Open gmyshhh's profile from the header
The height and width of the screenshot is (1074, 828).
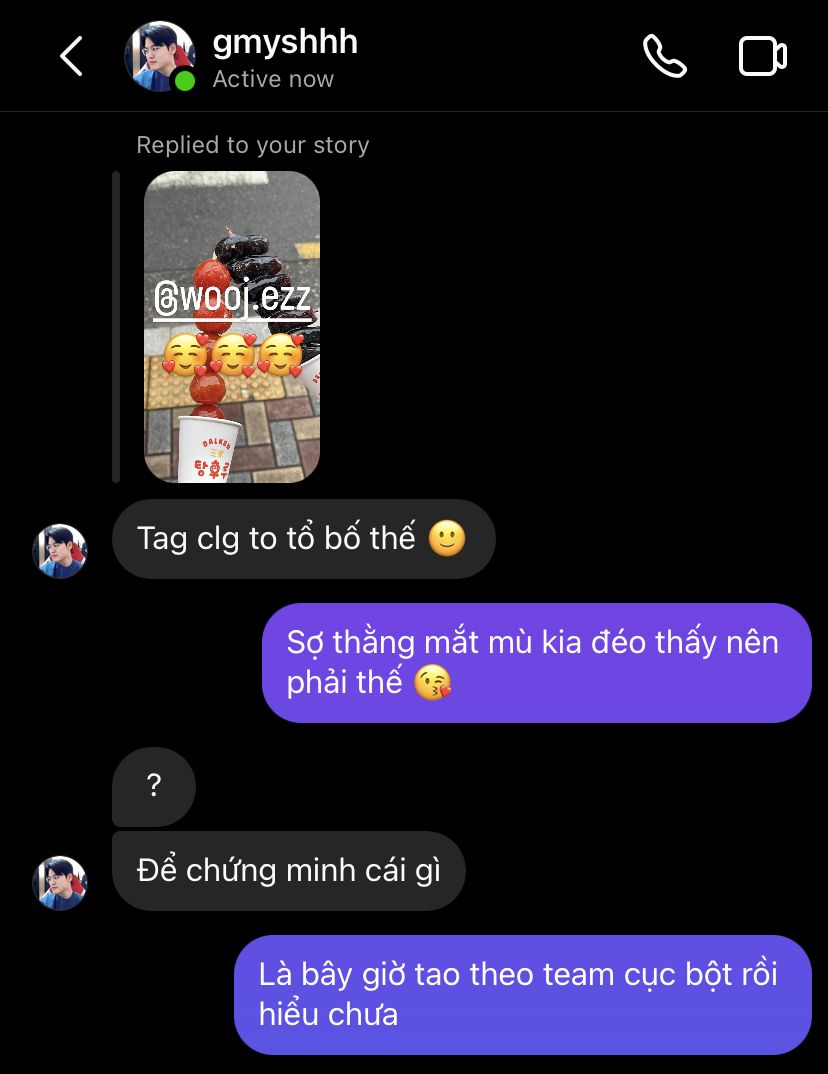(x=284, y=43)
